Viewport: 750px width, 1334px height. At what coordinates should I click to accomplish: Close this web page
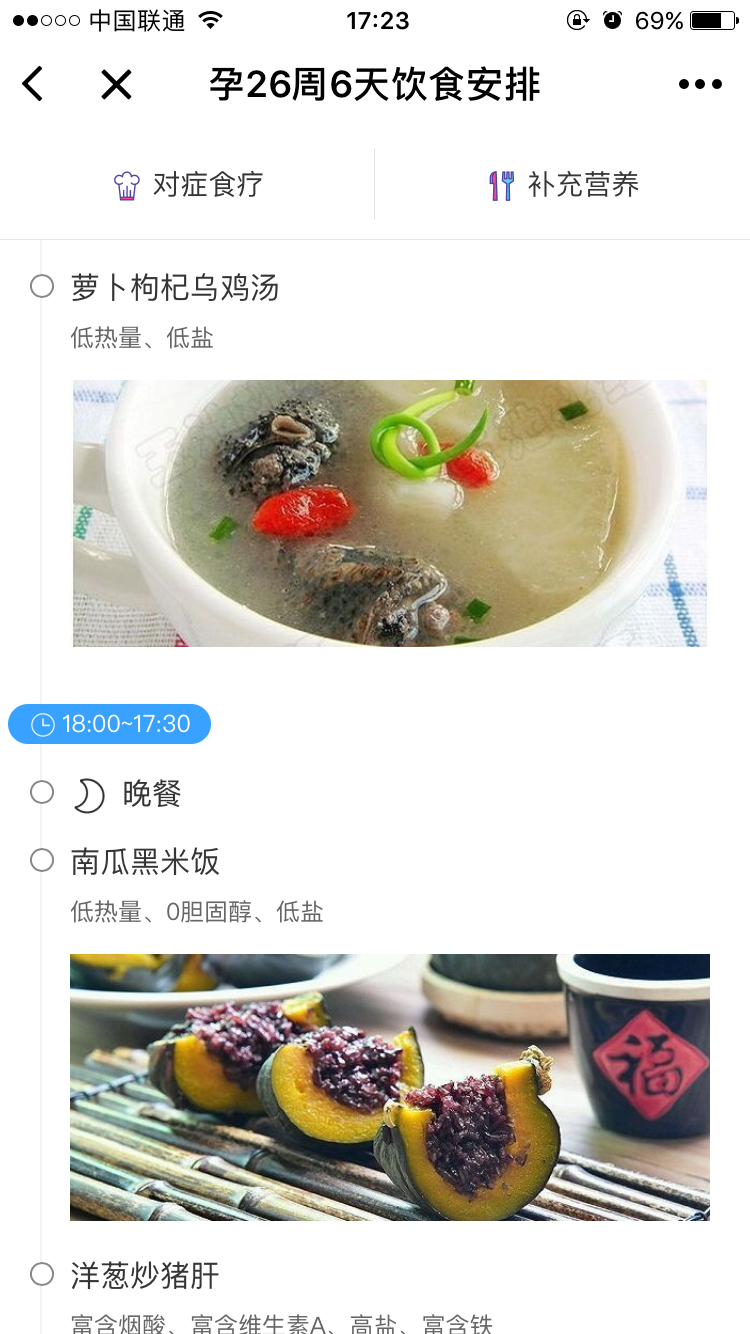[x=116, y=84]
